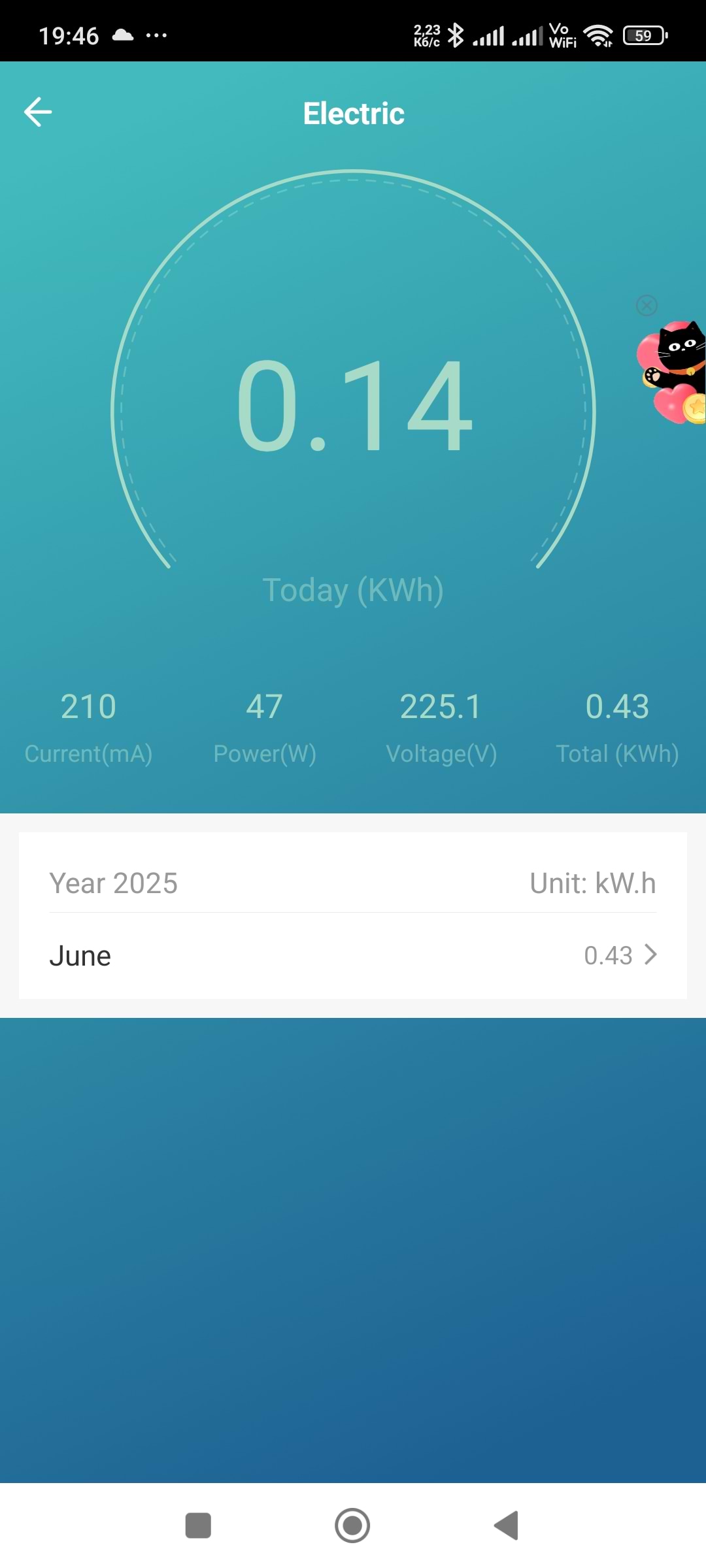Go to the system home screen
The width and height of the screenshot is (706, 1568).
coord(352,1526)
